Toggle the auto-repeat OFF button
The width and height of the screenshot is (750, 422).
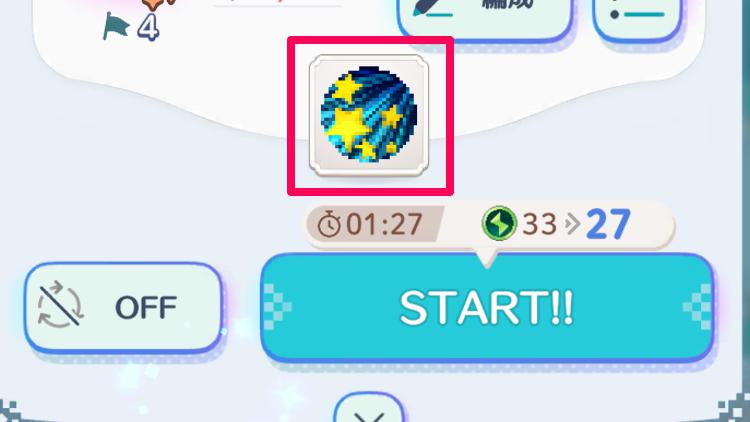tap(123, 307)
